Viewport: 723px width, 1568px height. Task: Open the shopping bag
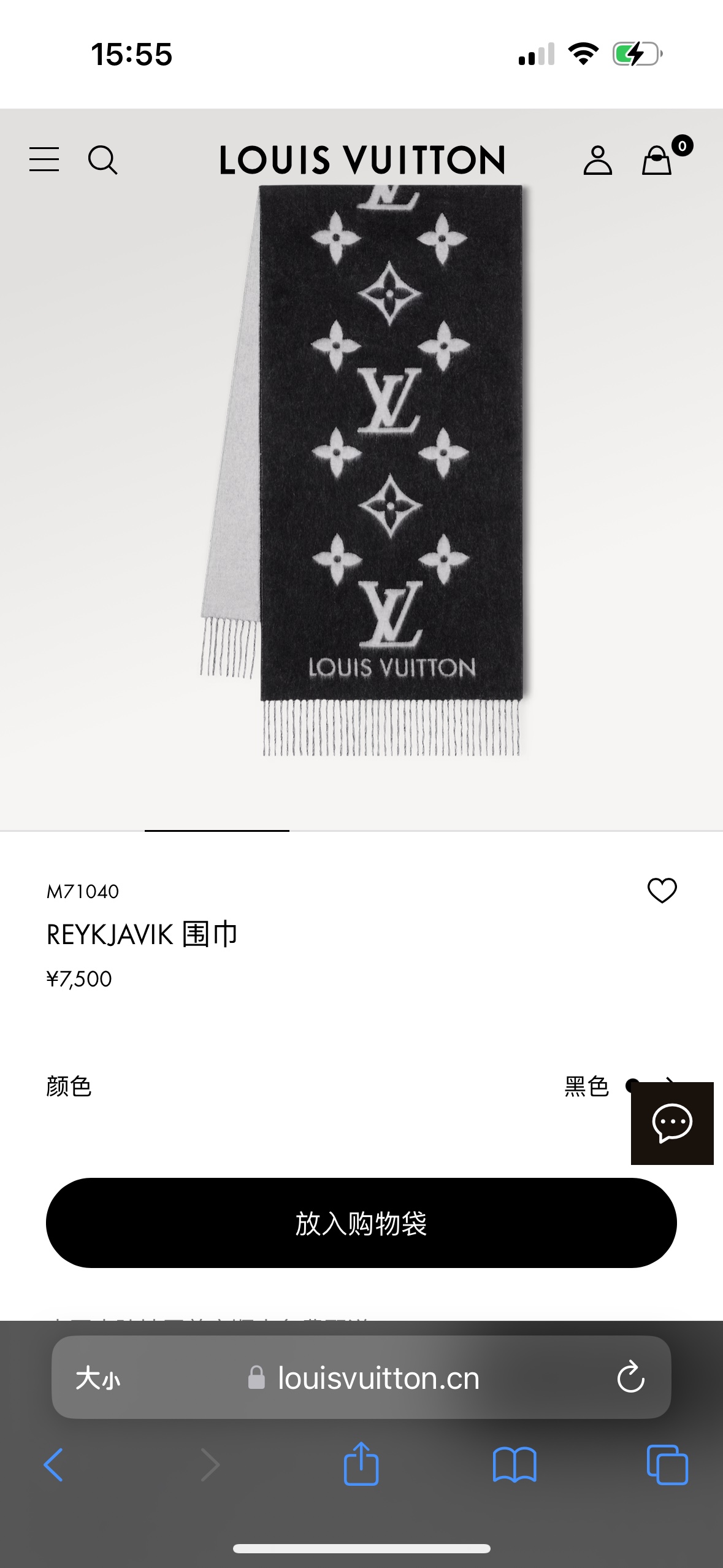657,161
